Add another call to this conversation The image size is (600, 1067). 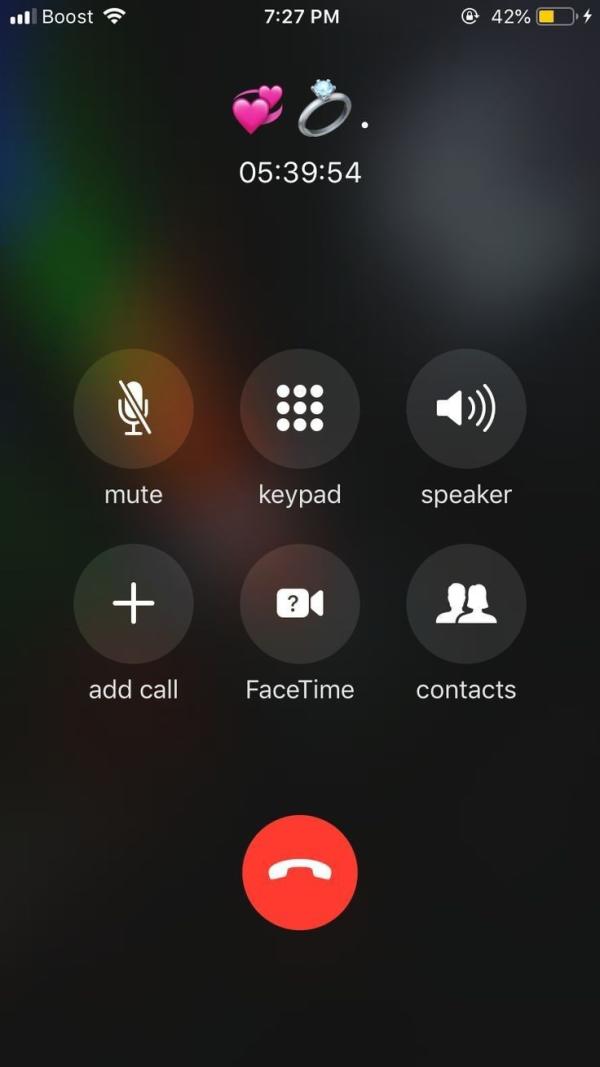(x=133, y=603)
